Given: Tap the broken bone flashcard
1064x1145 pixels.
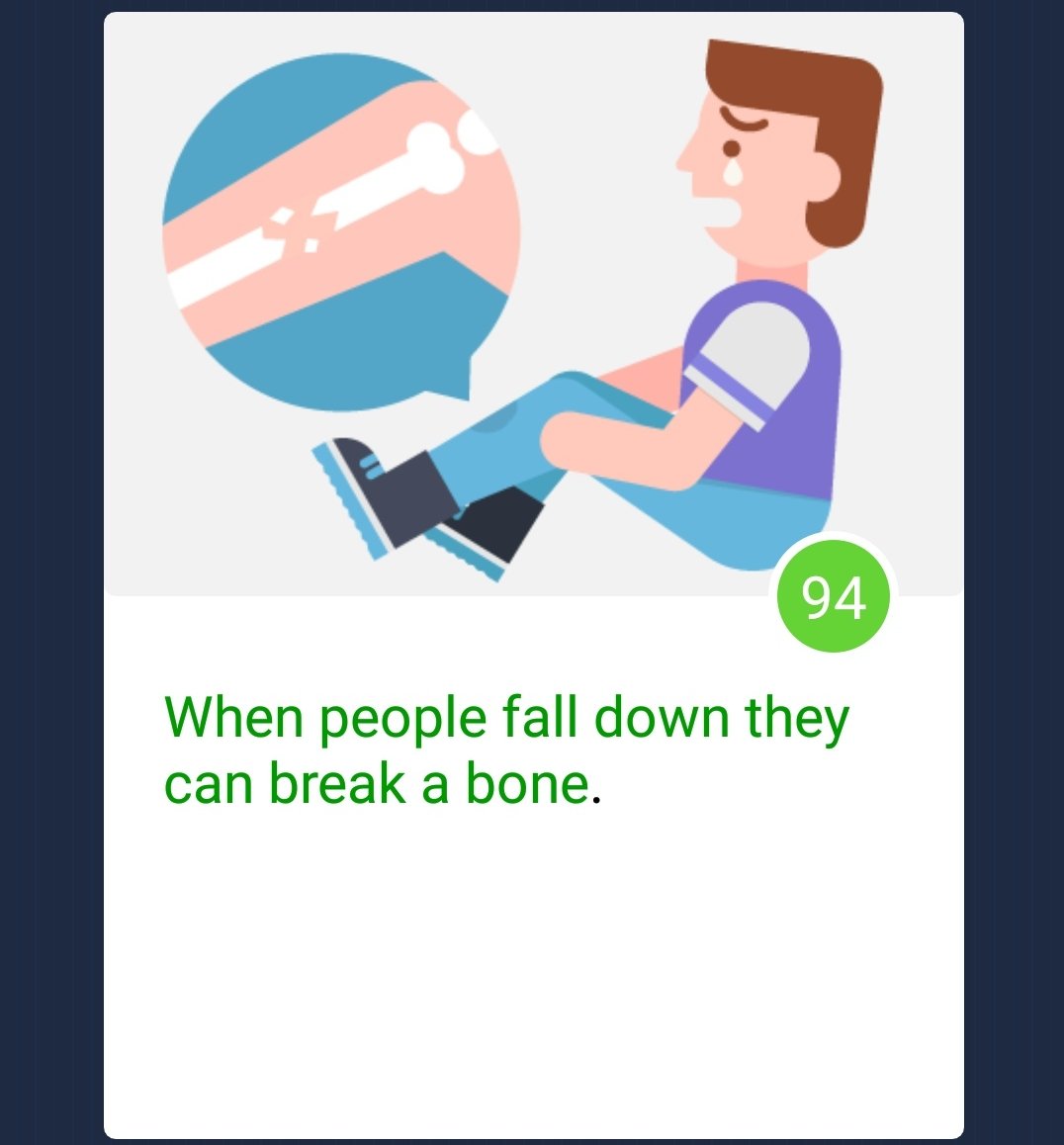Looking at the screenshot, I should (533, 573).
